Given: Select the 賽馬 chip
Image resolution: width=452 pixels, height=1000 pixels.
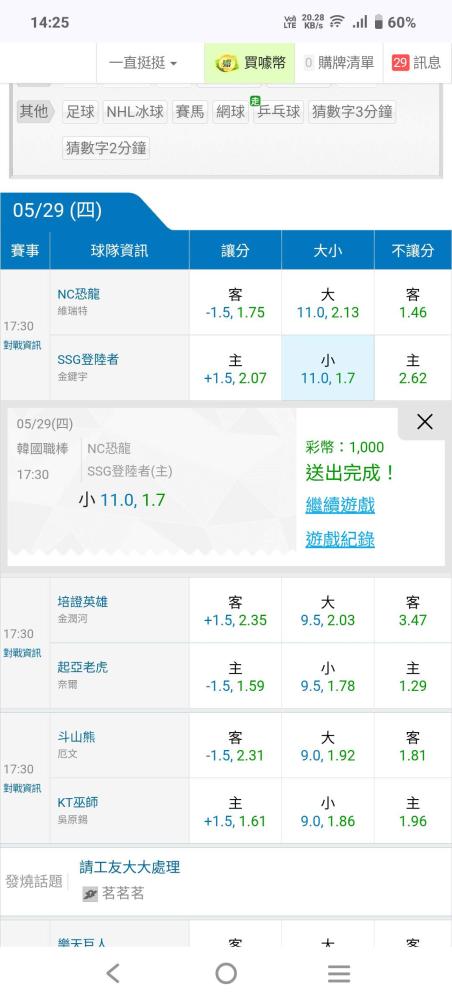Looking at the screenshot, I should [189, 112].
